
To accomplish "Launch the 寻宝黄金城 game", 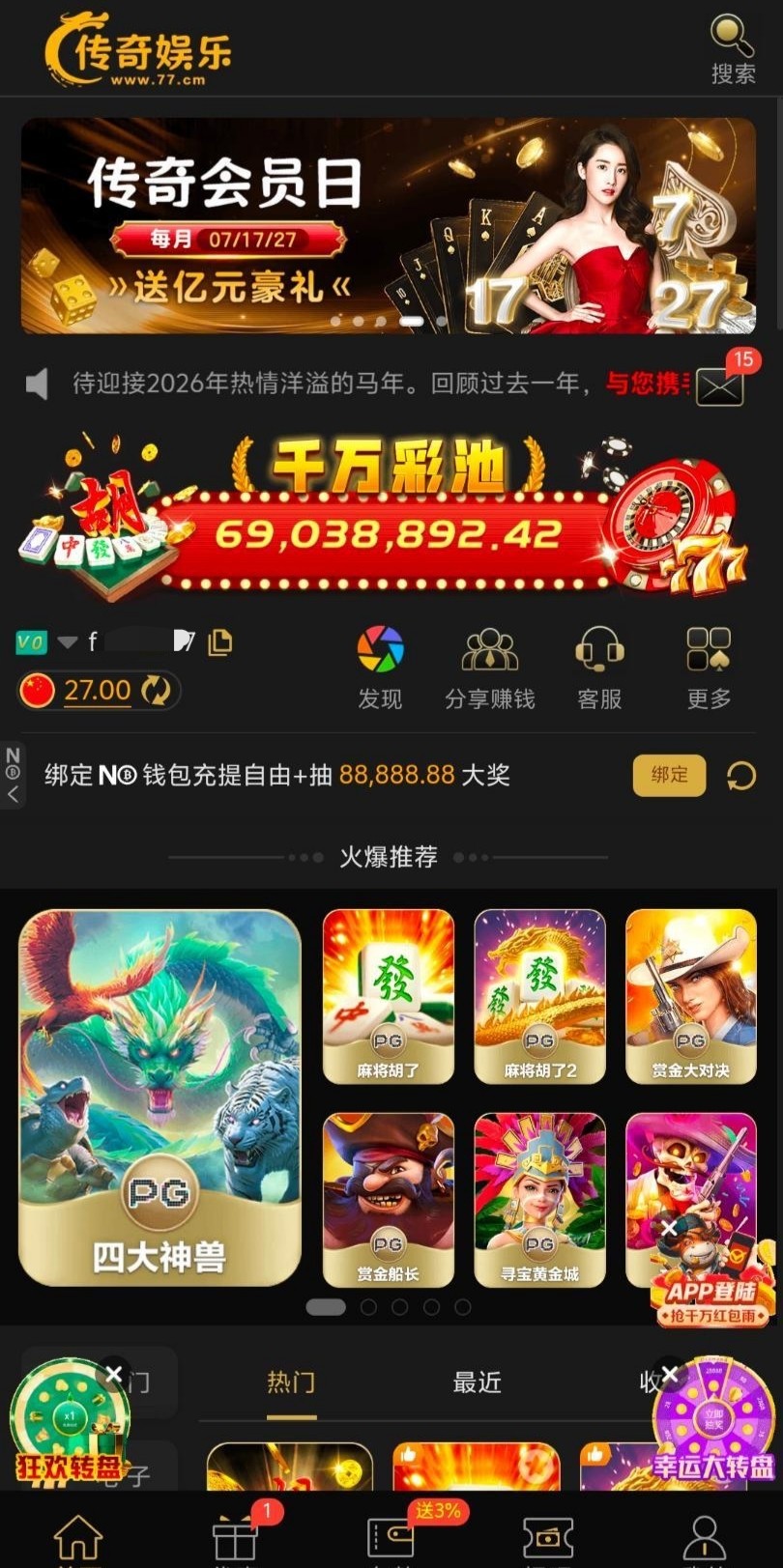I will (539, 1198).
